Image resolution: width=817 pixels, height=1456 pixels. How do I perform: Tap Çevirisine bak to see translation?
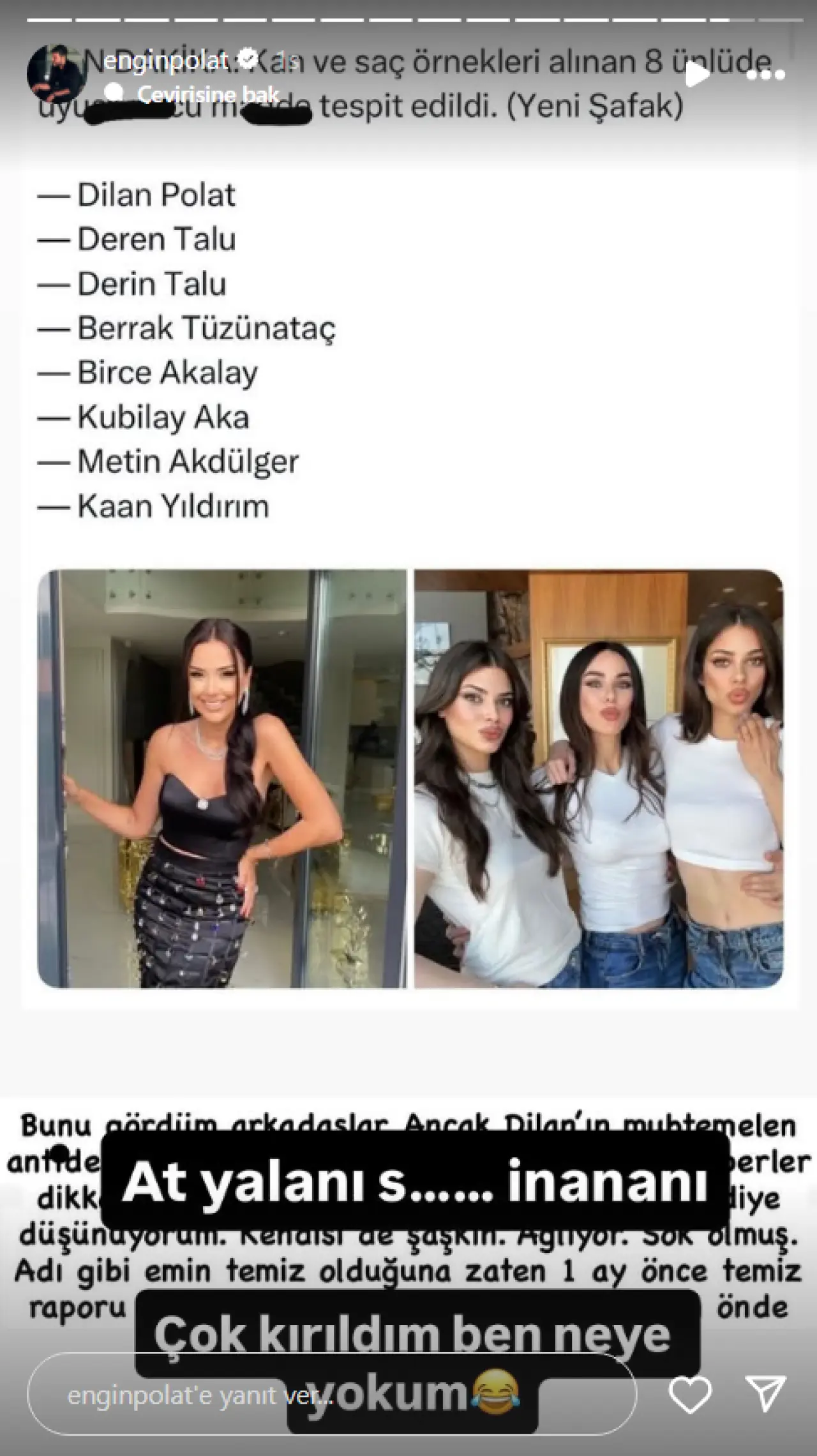click(208, 94)
